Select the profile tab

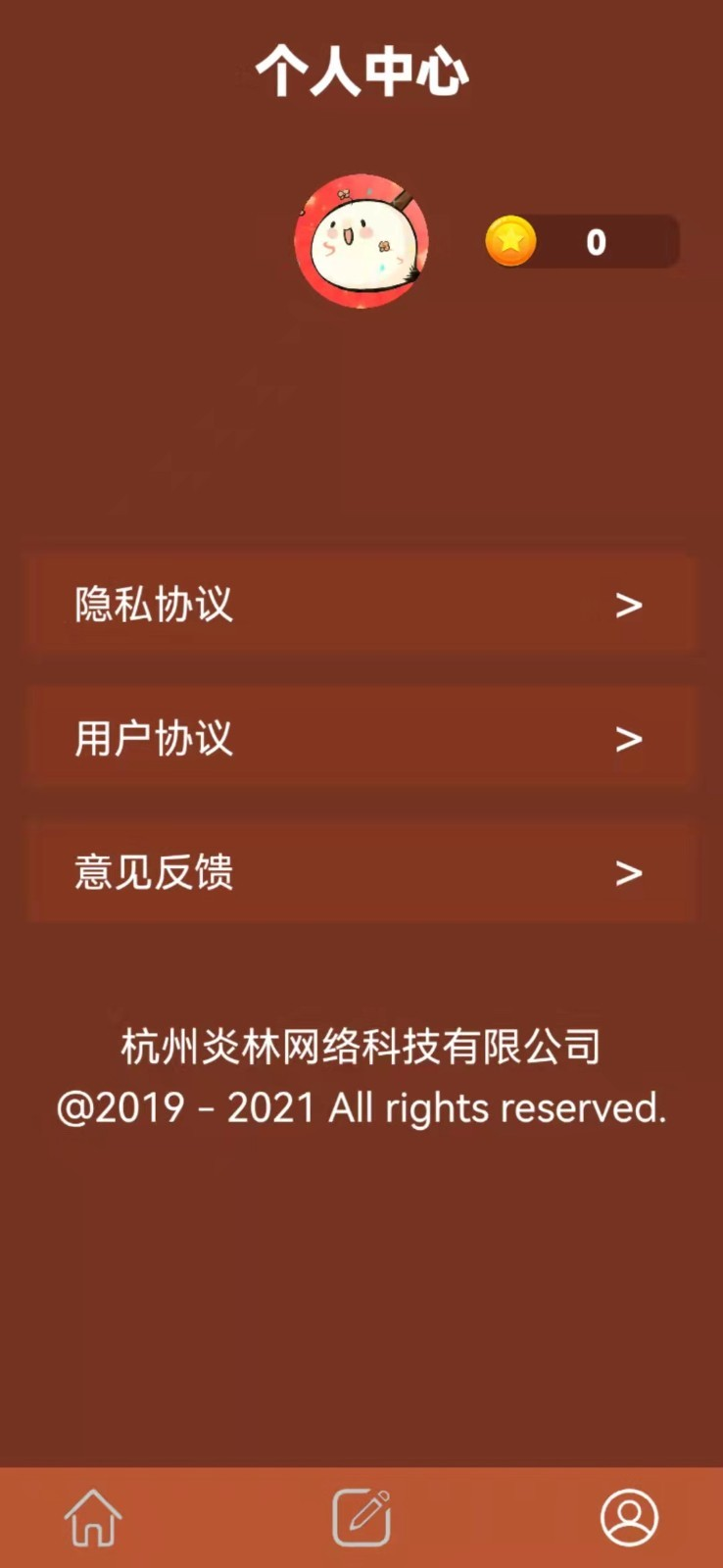[x=629, y=1517]
